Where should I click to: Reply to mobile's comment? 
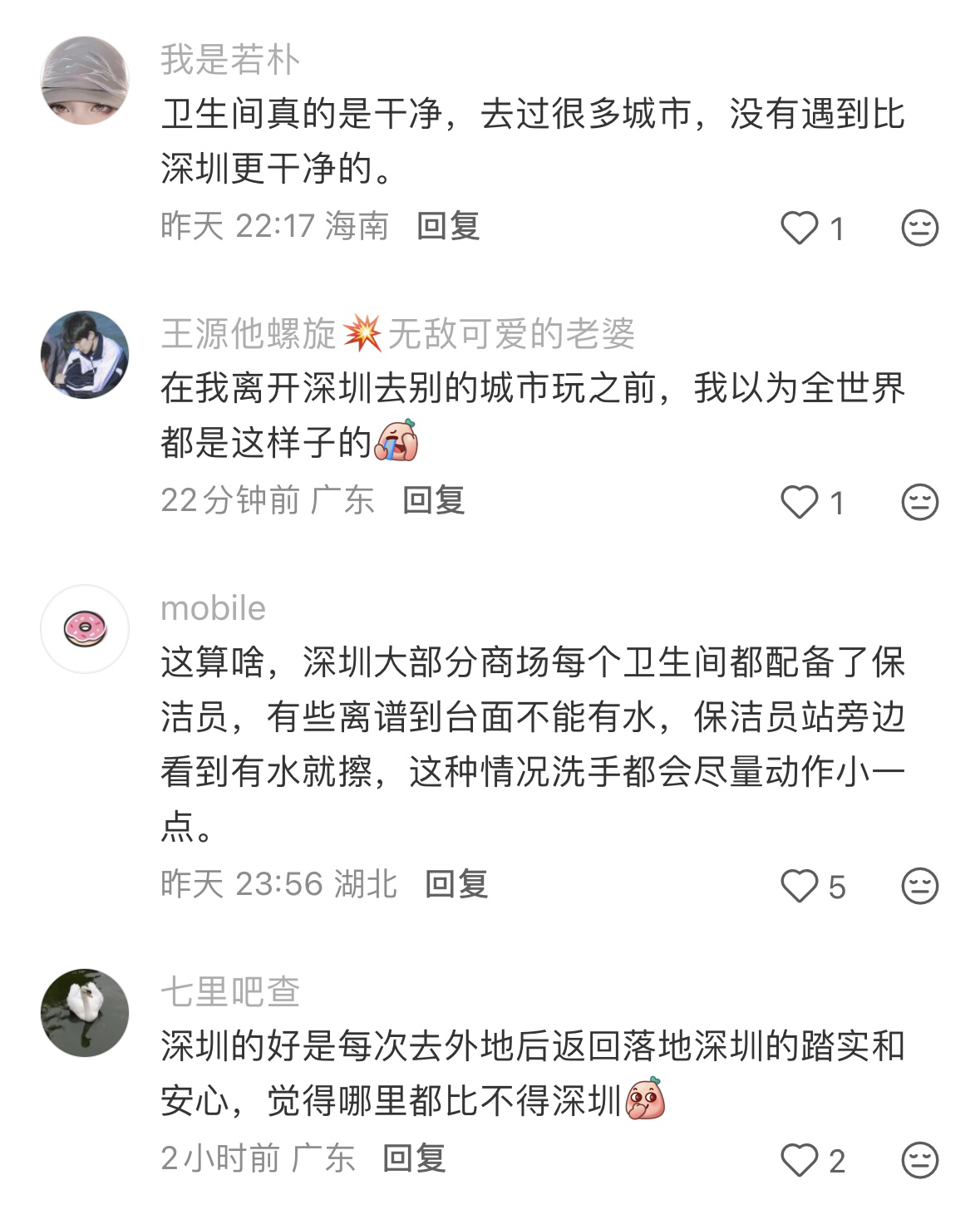tap(456, 884)
